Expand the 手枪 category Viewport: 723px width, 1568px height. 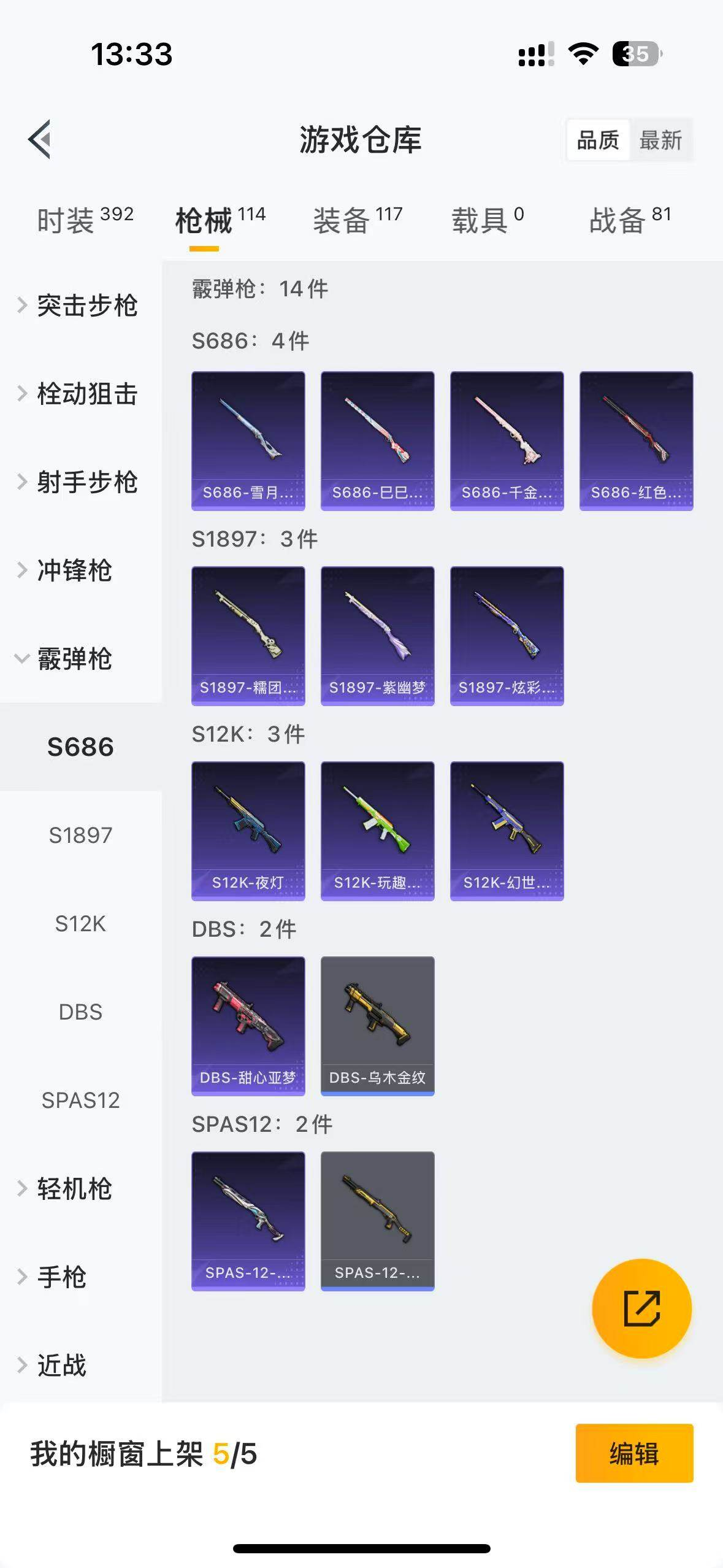61,1277
